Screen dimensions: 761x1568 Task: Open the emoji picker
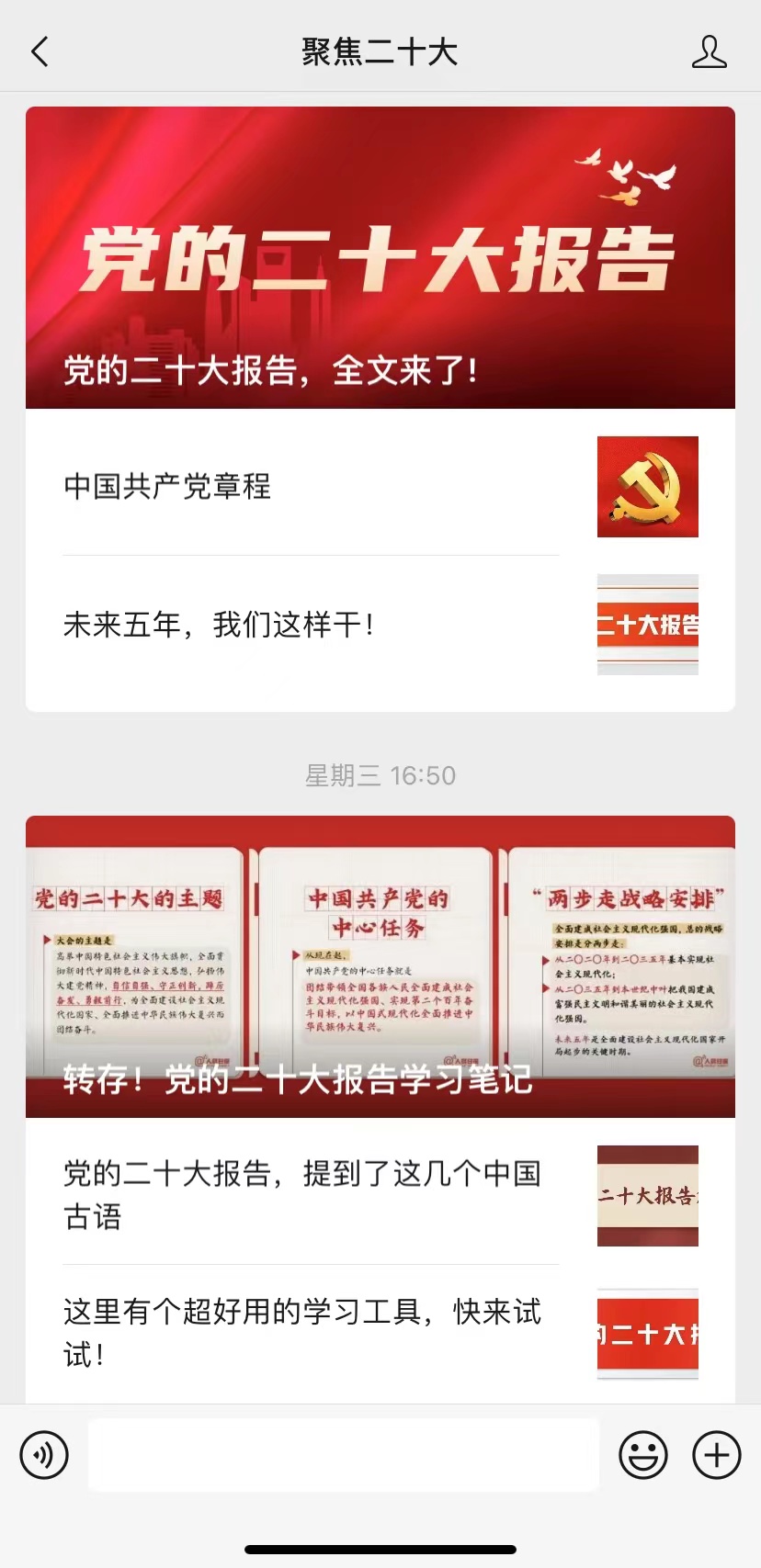coord(644,1455)
